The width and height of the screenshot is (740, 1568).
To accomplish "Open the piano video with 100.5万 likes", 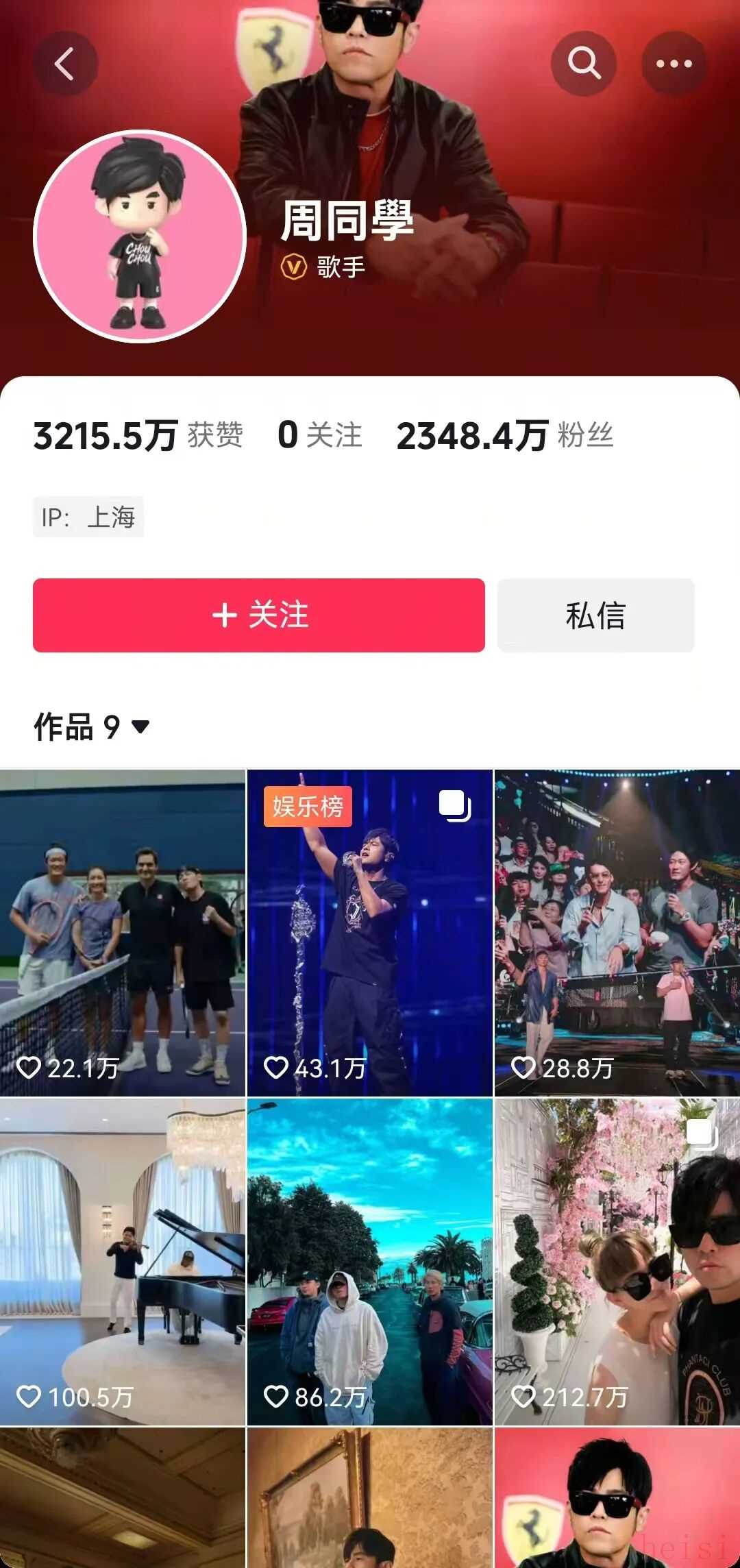I will [x=123, y=1261].
